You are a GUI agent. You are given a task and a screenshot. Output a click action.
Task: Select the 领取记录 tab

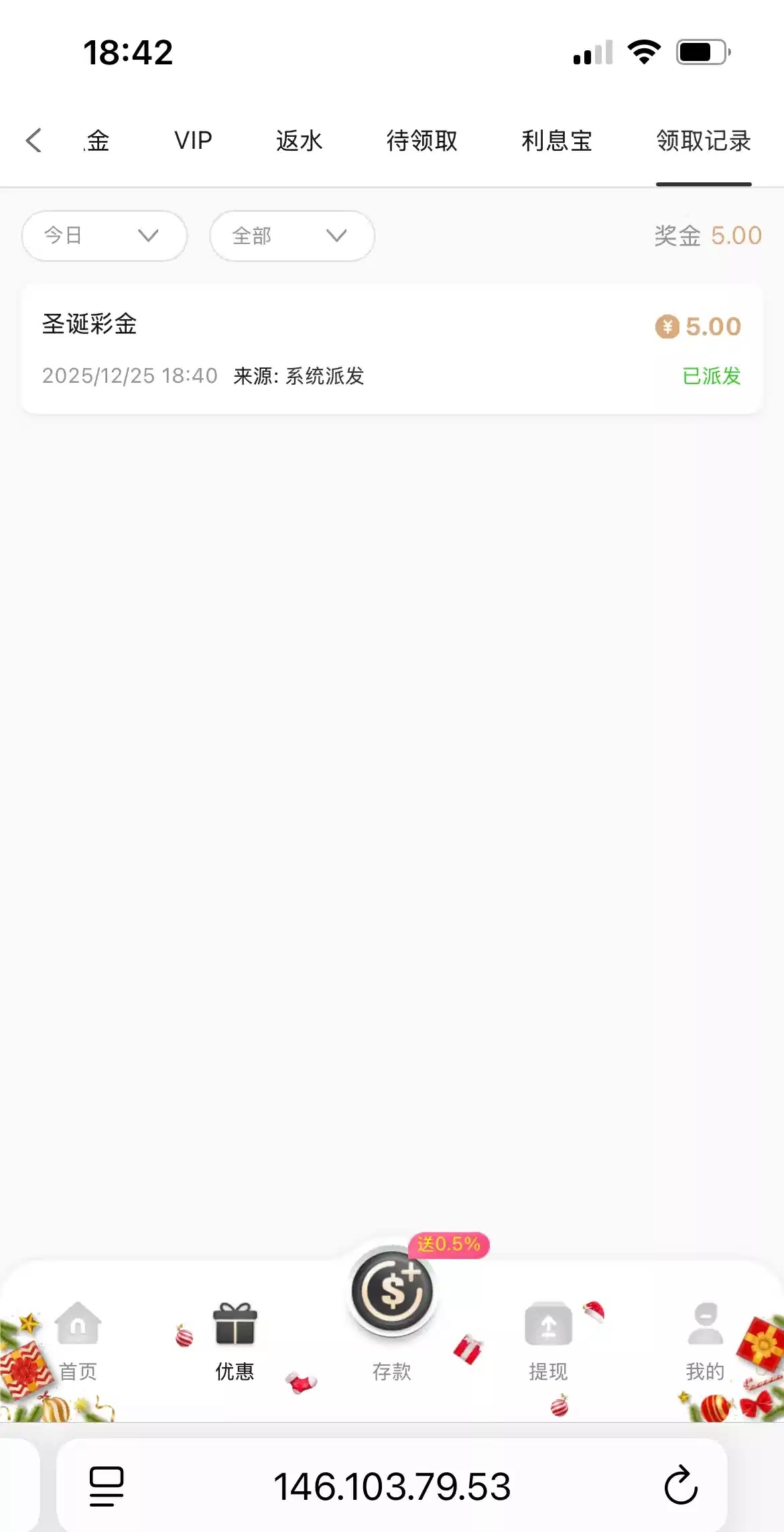pos(704,141)
